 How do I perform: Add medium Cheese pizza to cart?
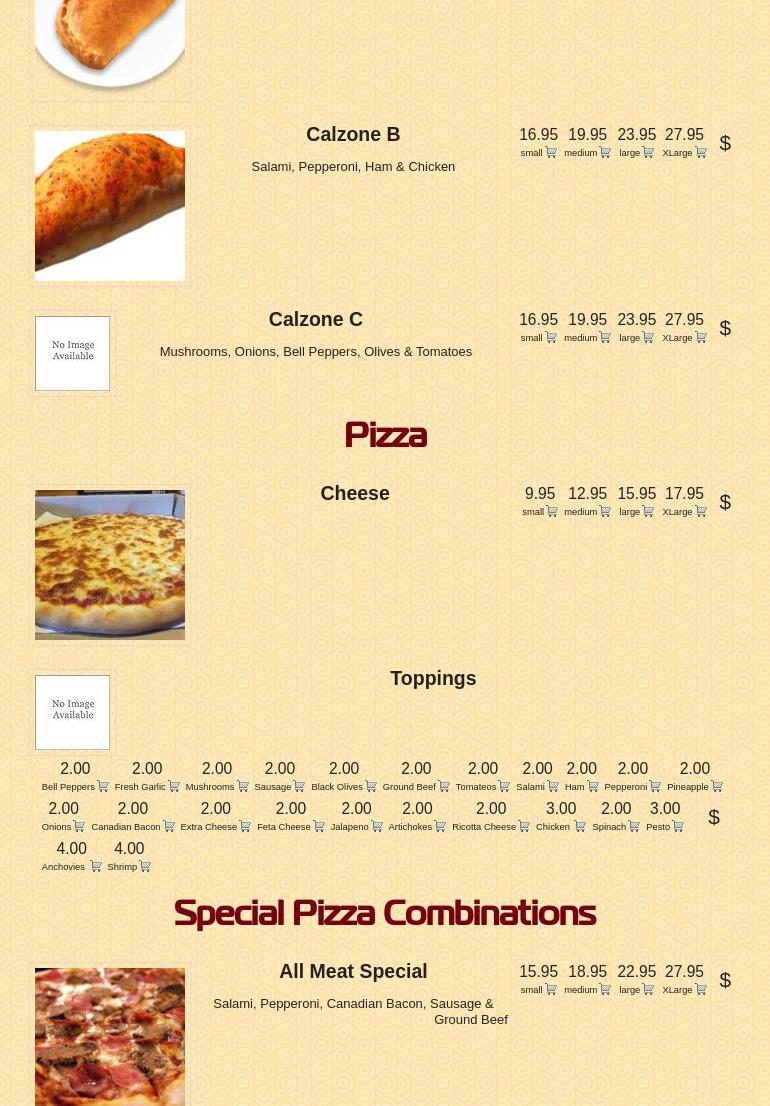coord(605,511)
